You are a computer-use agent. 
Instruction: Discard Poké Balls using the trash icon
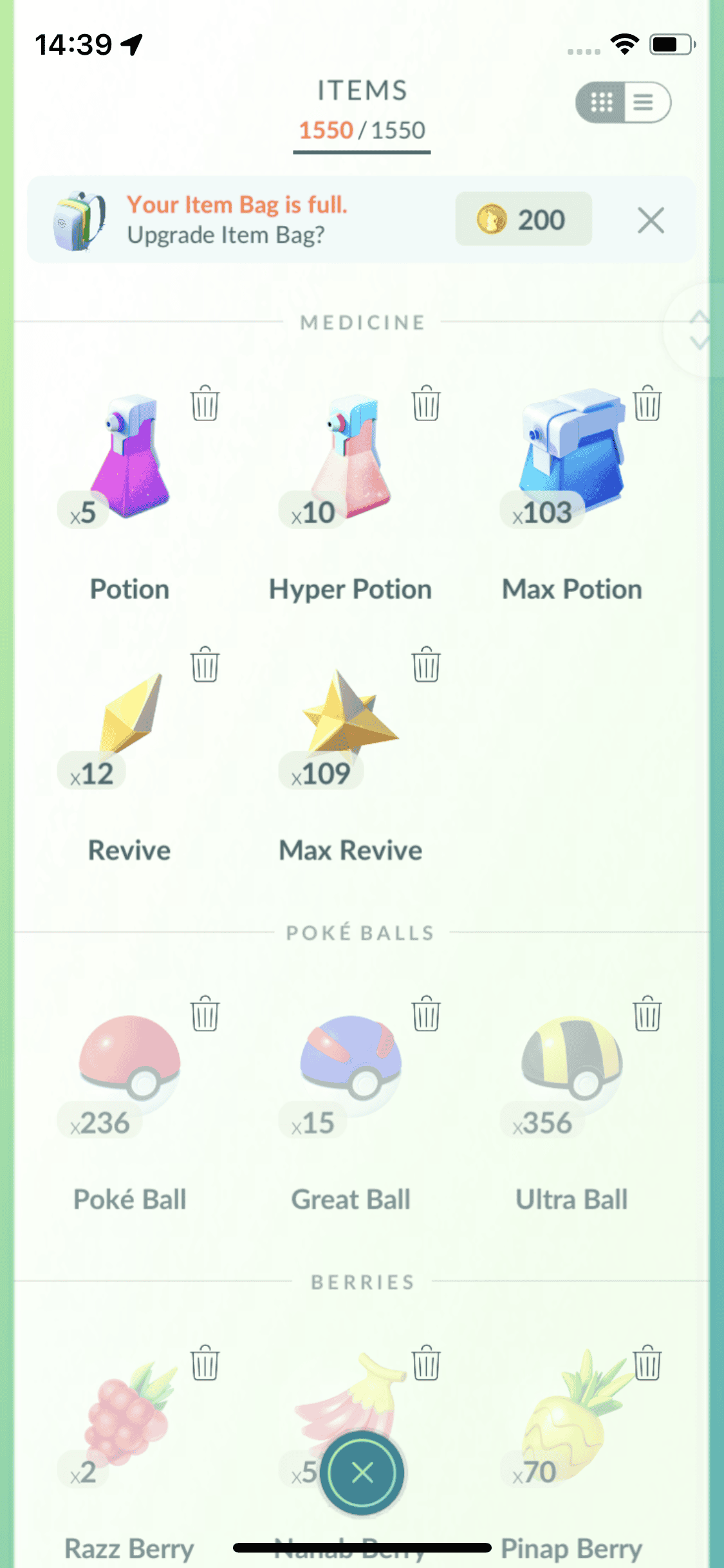coord(205,1014)
